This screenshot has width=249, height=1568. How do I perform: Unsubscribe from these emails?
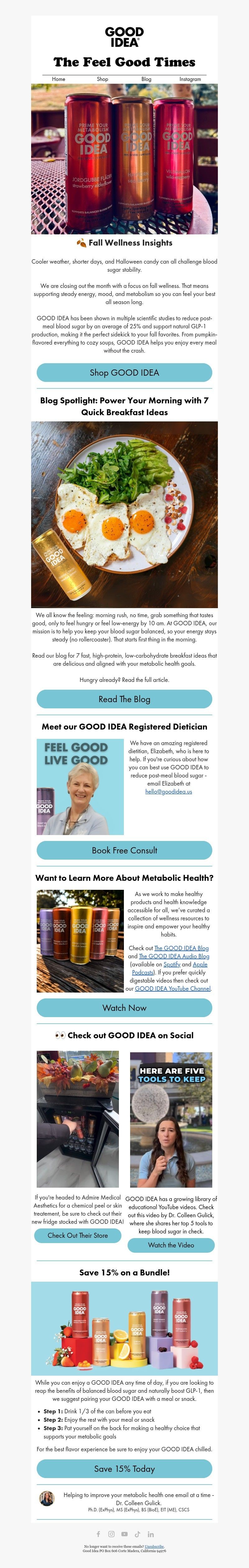pos(154,1546)
